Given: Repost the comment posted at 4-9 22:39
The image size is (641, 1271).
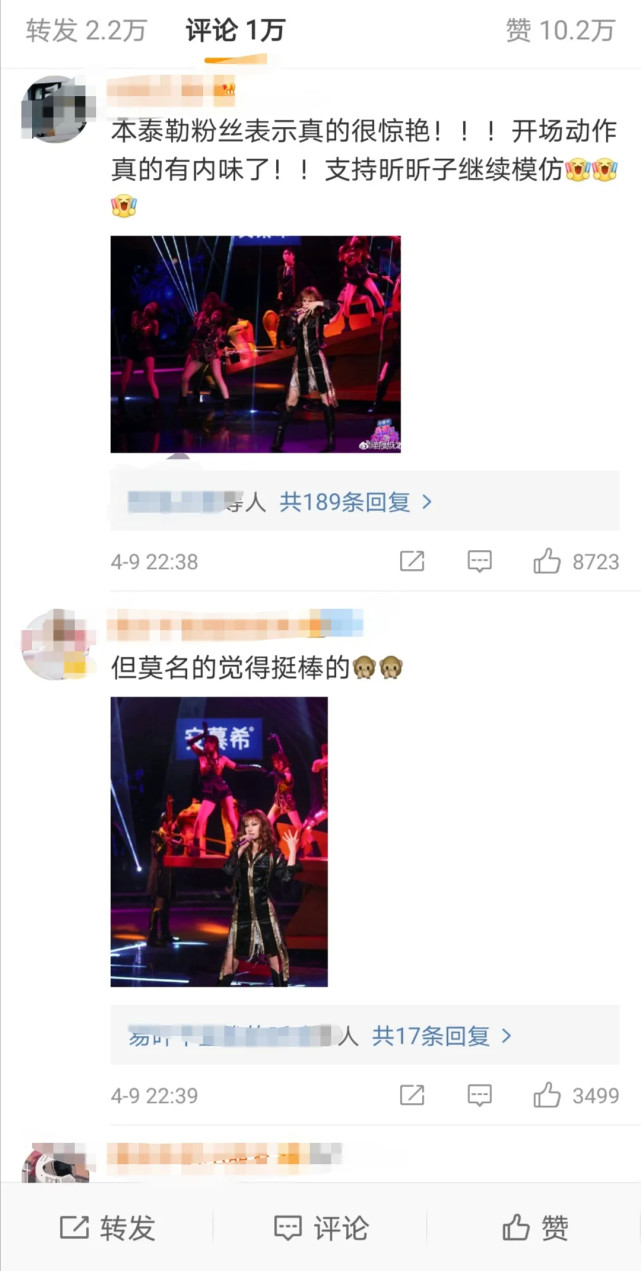Looking at the screenshot, I should coord(412,1095).
